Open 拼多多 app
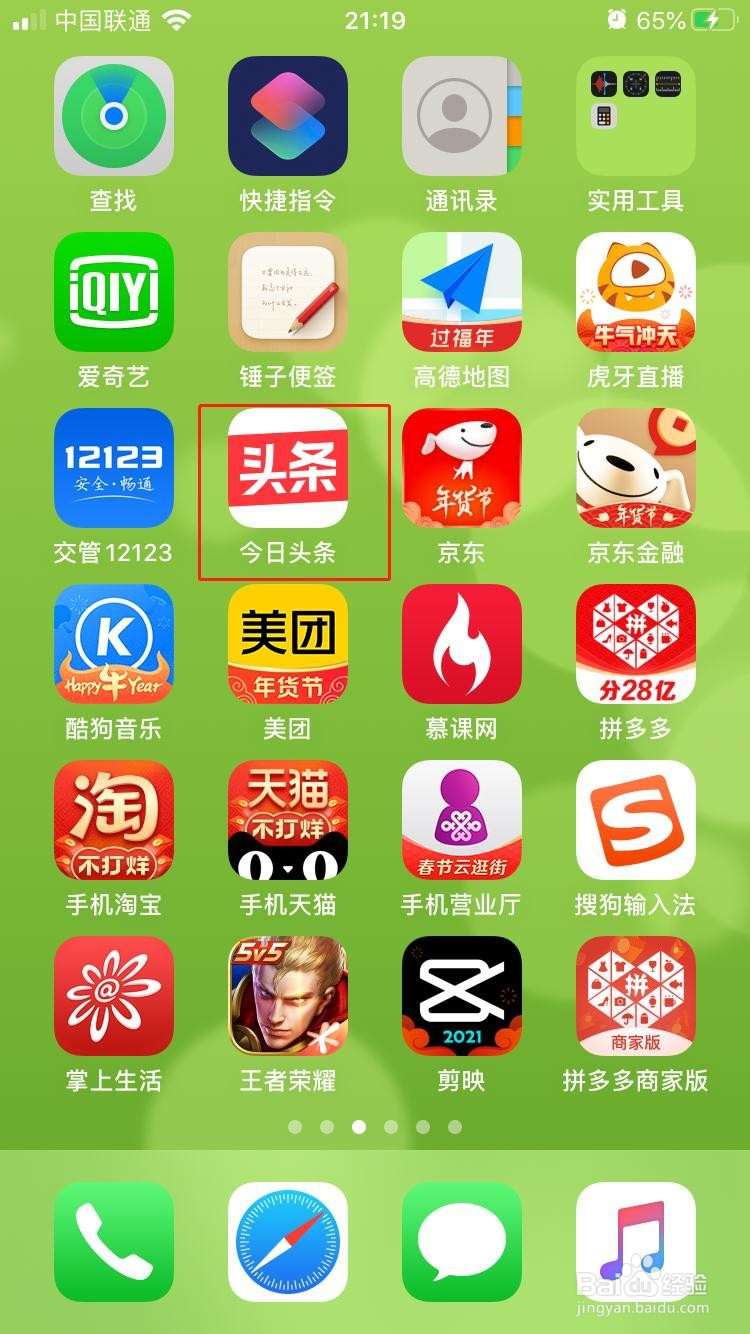The height and width of the screenshot is (1334, 750). tap(635, 644)
